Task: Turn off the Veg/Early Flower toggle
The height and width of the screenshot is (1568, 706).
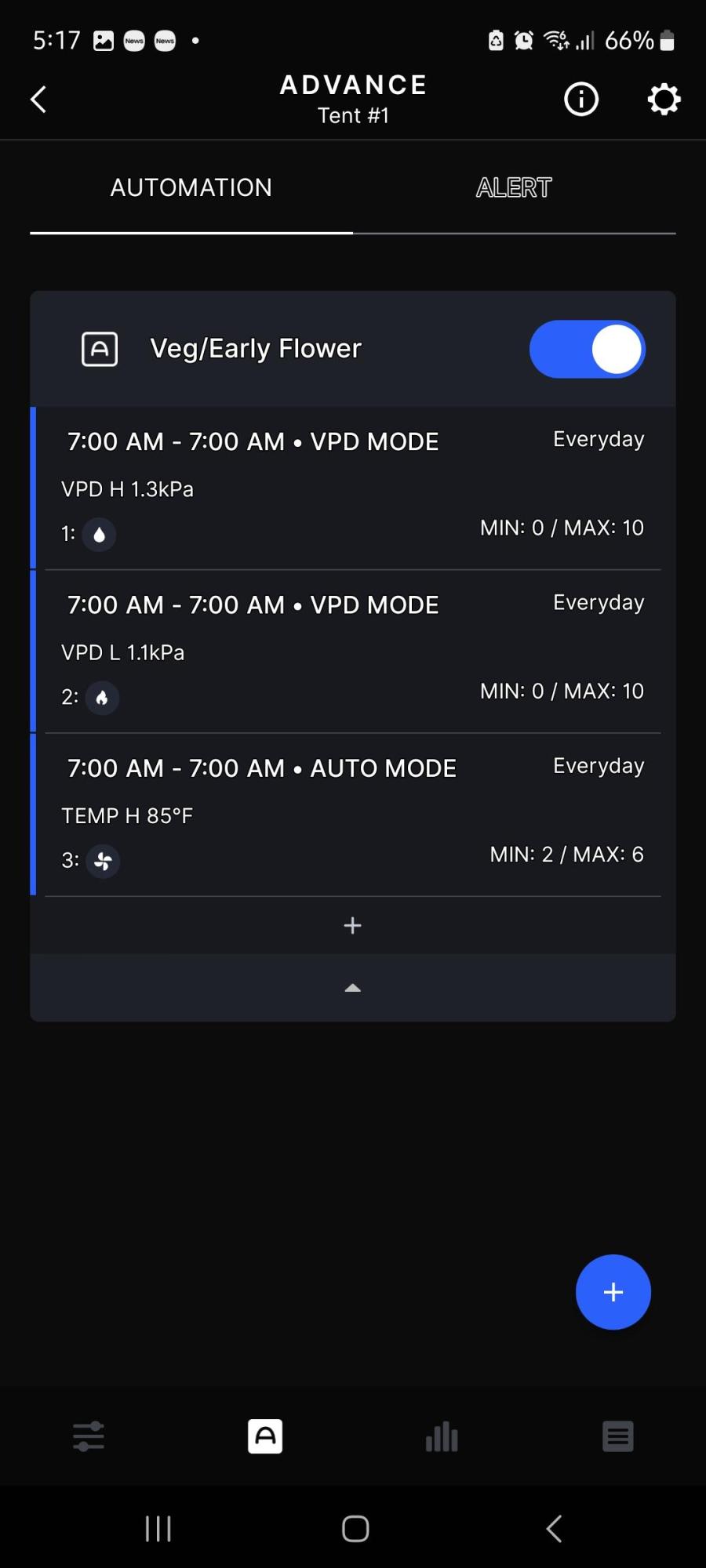Action: coord(587,349)
